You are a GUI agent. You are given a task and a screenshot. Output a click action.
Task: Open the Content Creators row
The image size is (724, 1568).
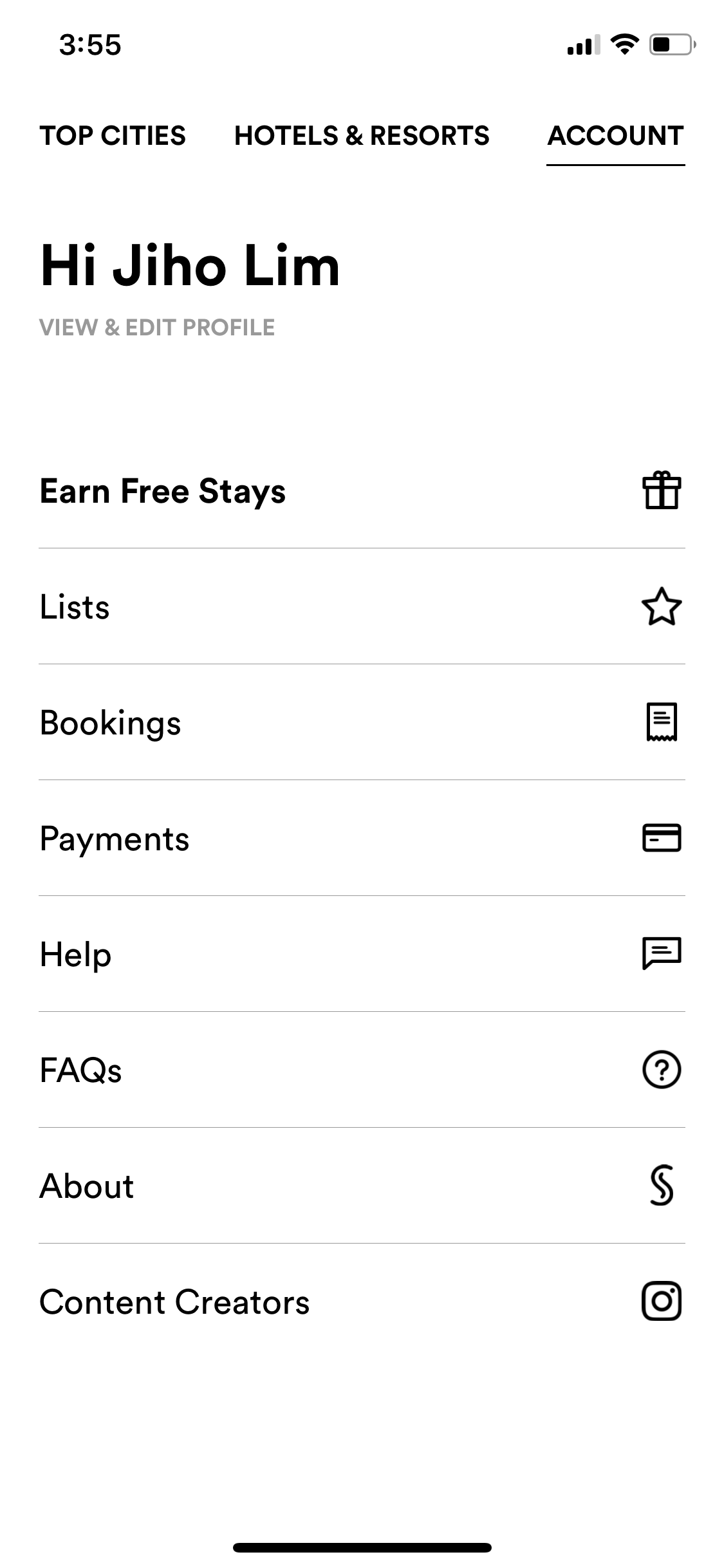pos(362,1302)
